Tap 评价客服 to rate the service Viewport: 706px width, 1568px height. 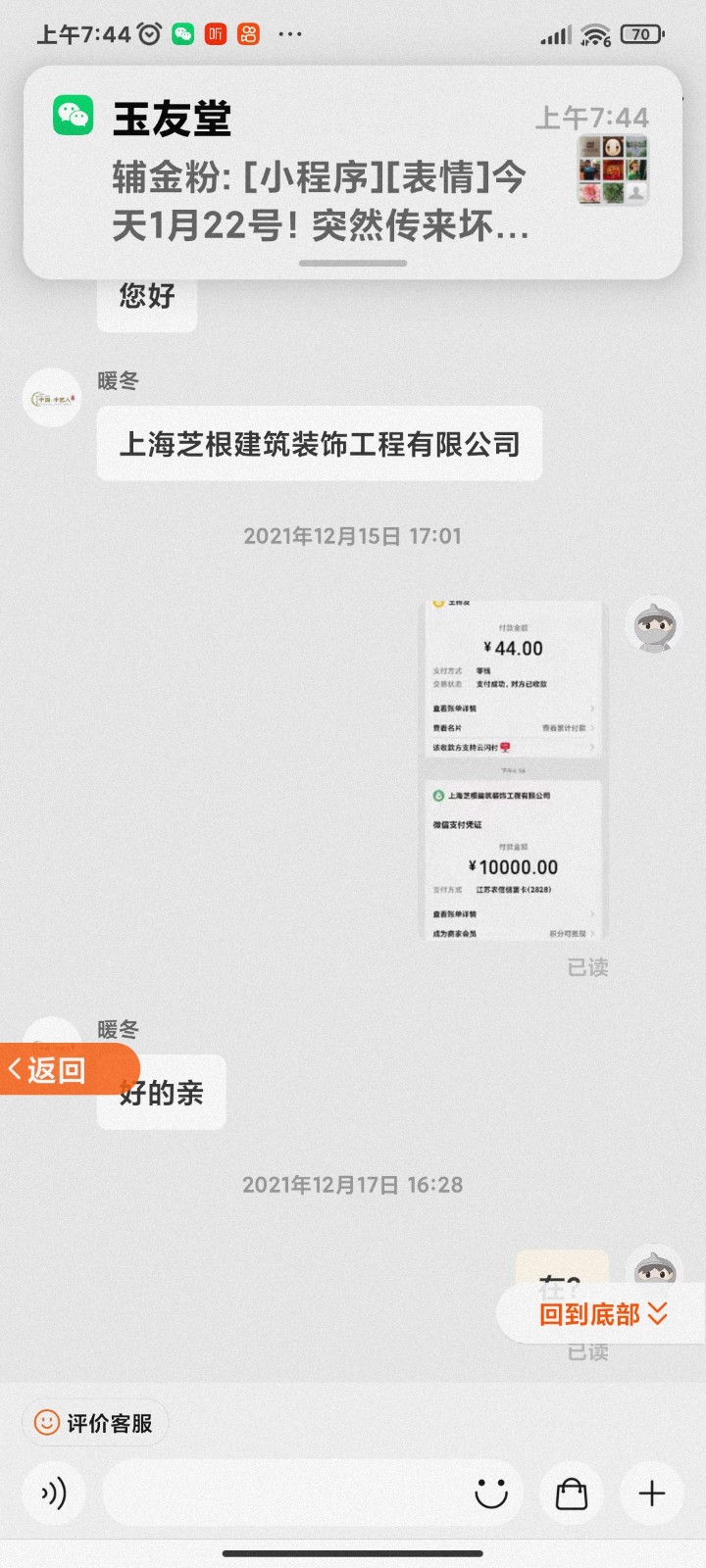coord(95,1422)
